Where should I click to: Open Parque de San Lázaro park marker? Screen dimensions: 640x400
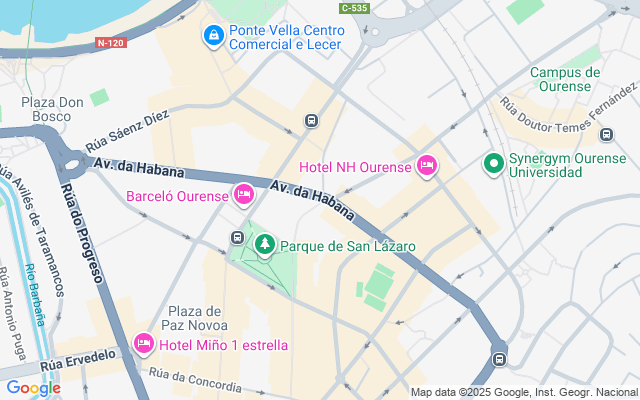(x=265, y=244)
